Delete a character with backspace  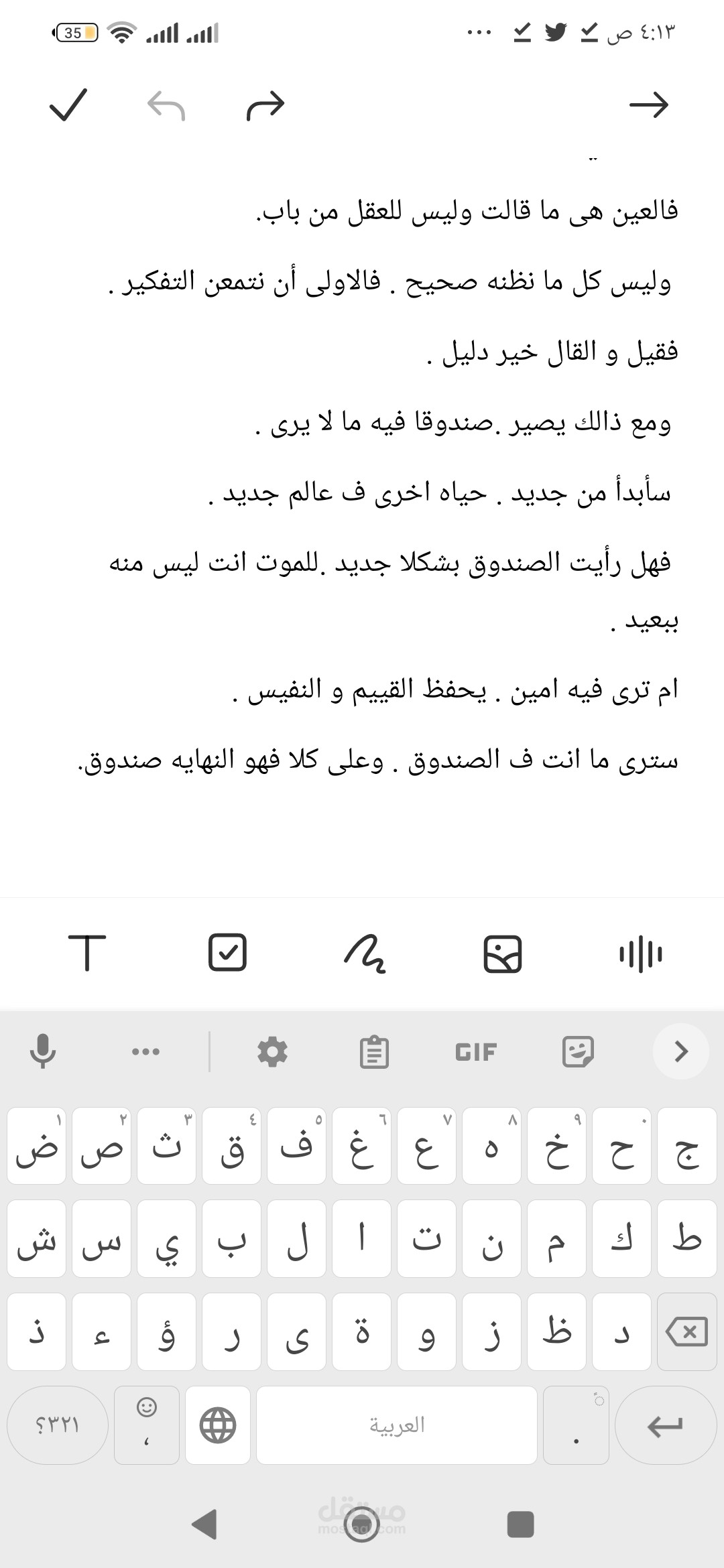point(687,1331)
